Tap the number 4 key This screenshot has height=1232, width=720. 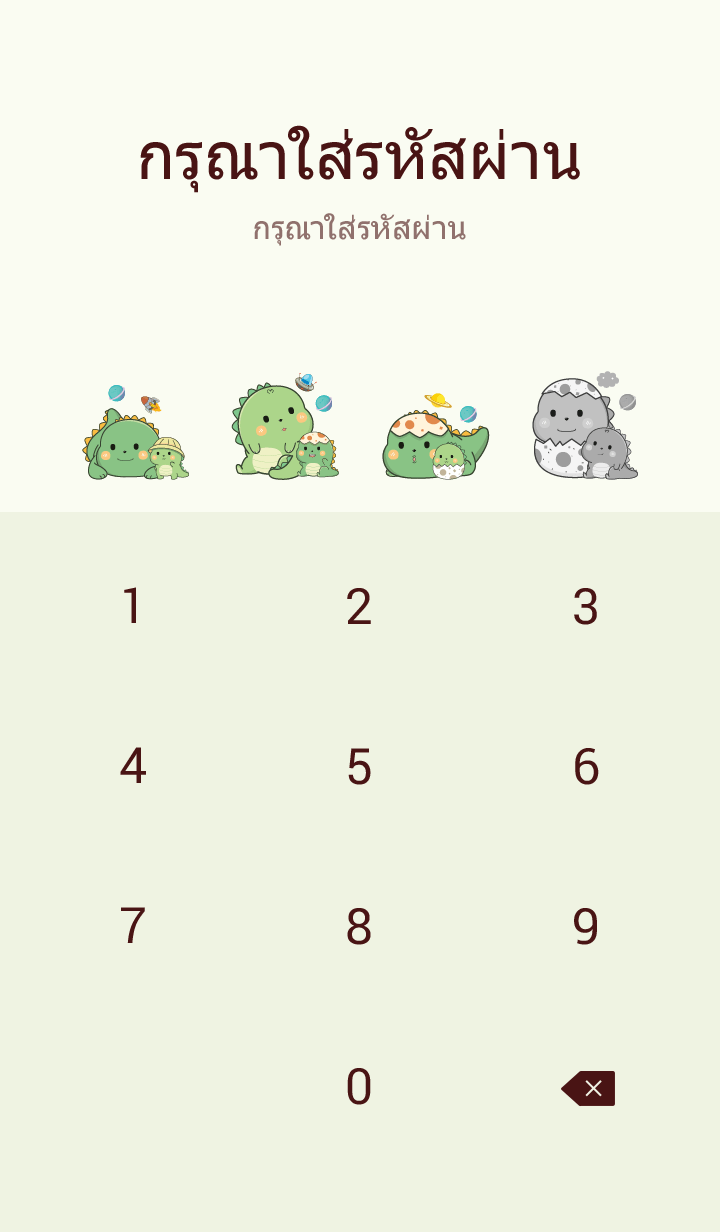pos(132,767)
